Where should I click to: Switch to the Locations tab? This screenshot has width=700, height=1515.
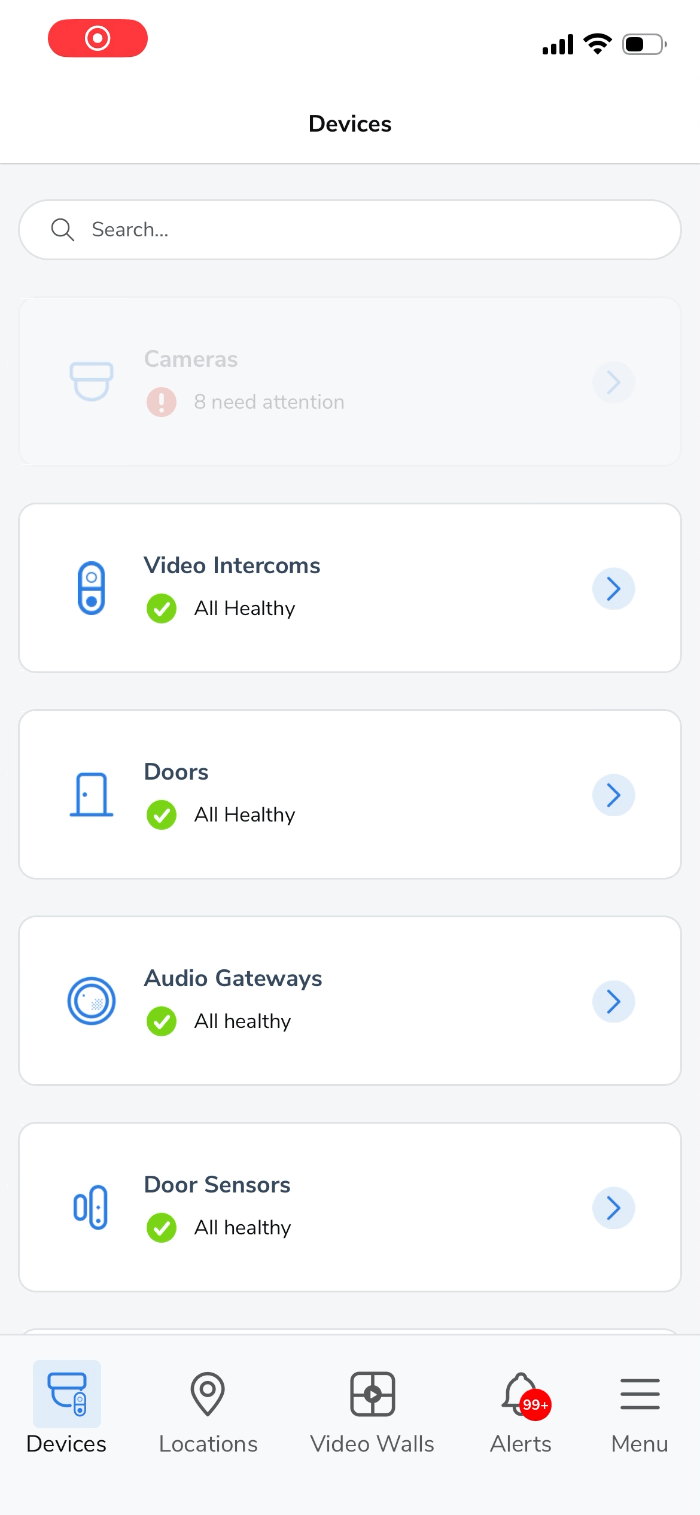coord(208,1413)
